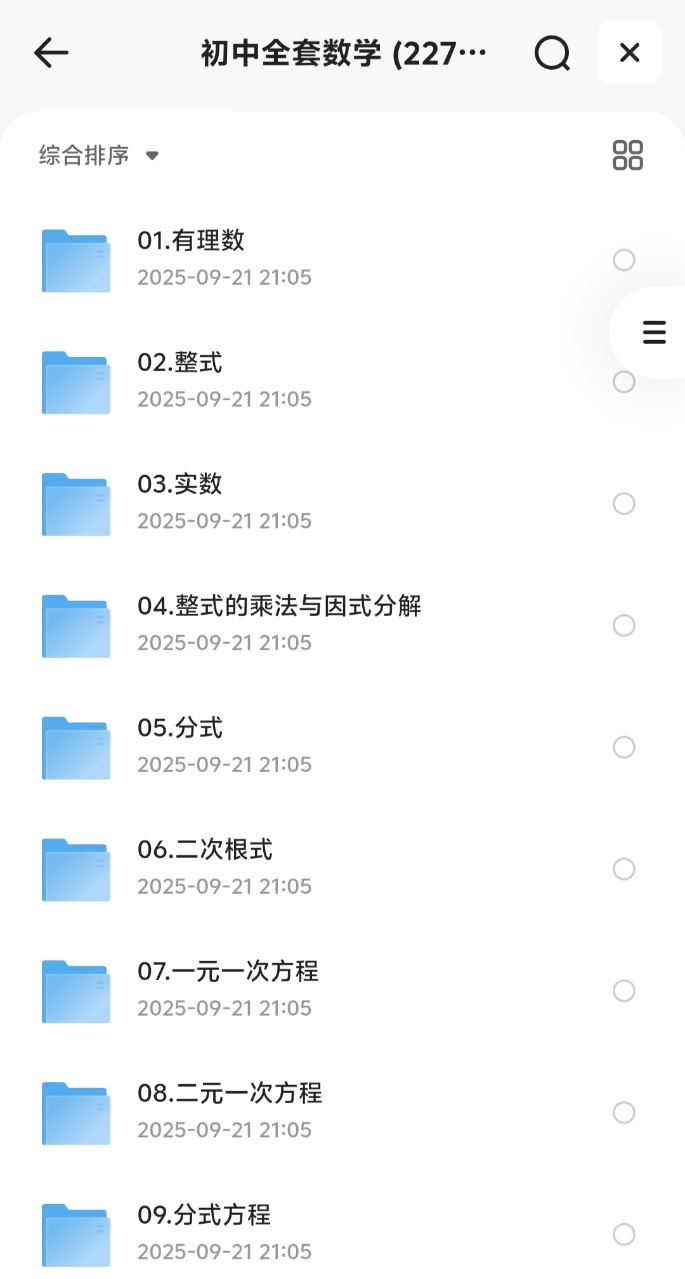Select the 01.有理数 folder checkbox
The width and height of the screenshot is (685, 1279).
(x=624, y=260)
